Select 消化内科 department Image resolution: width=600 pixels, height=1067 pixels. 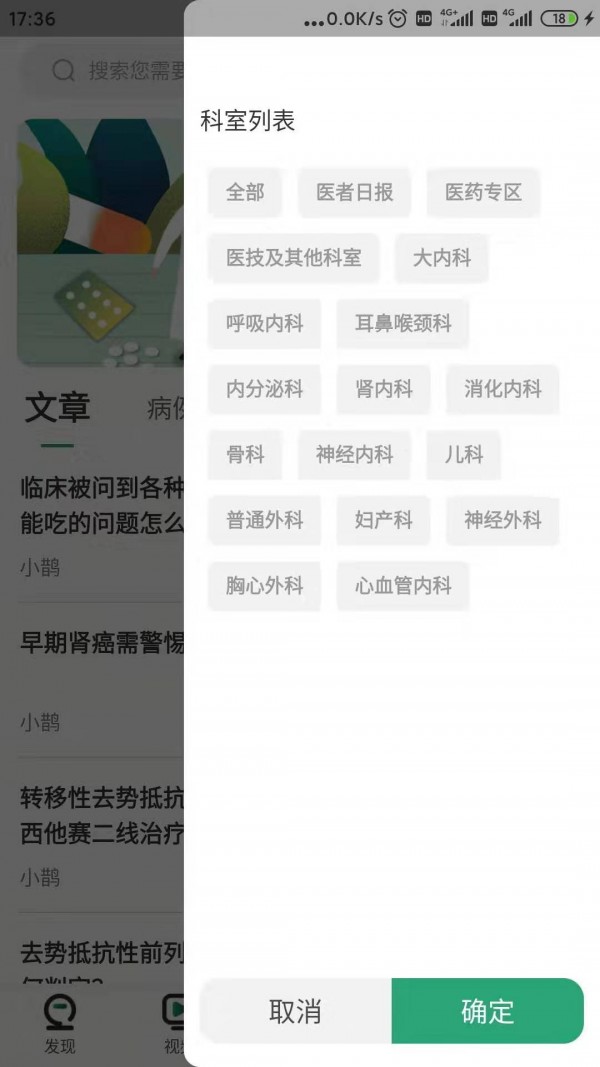point(502,389)
